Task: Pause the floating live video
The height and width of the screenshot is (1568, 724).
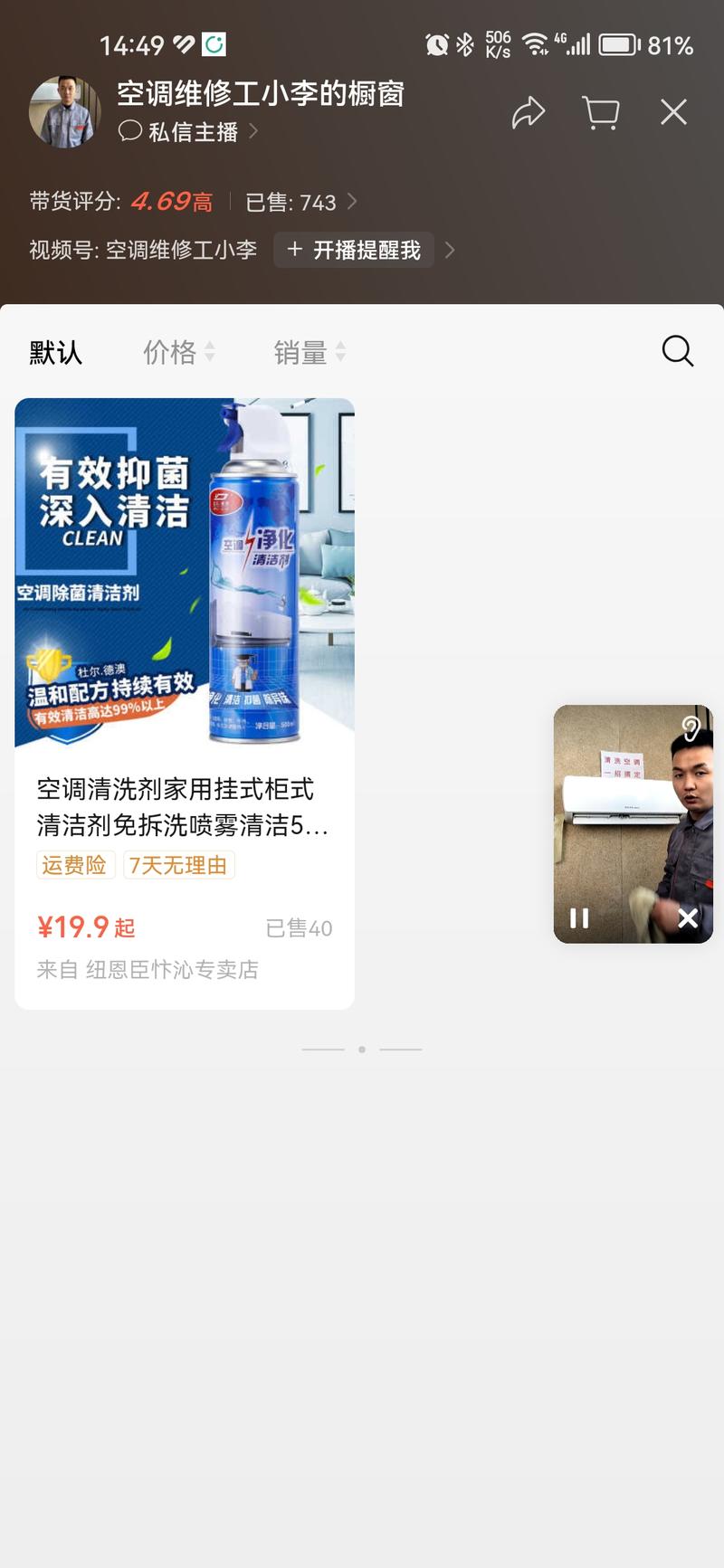Action: click(579, 918)
